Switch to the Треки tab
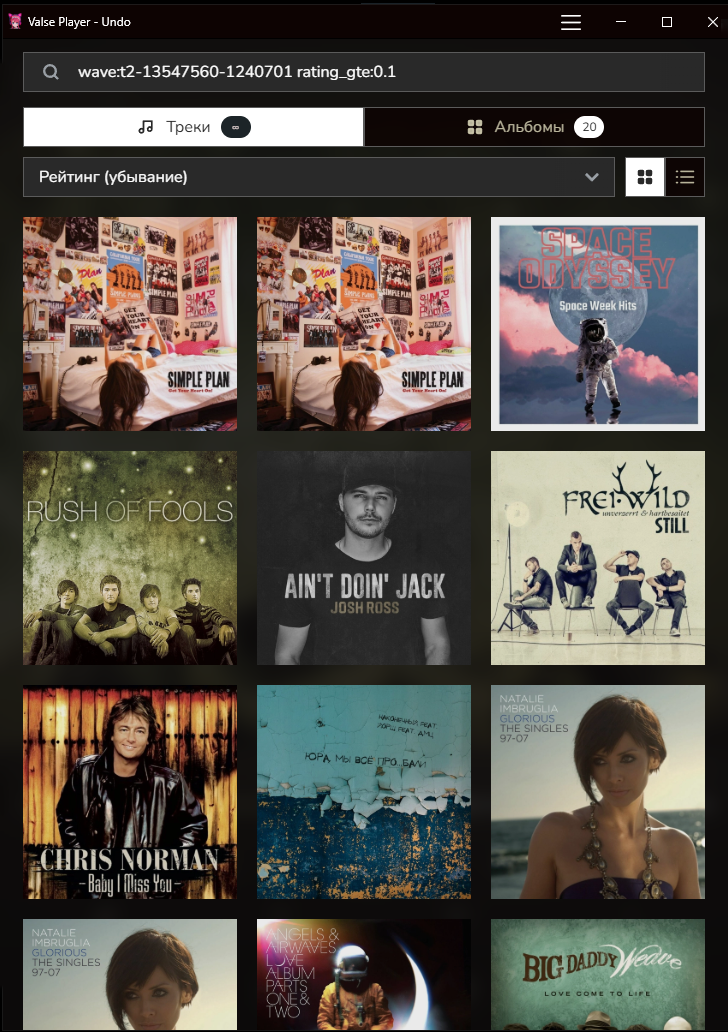This screenshot has height=1032, width=728. (x=193, y=127)
